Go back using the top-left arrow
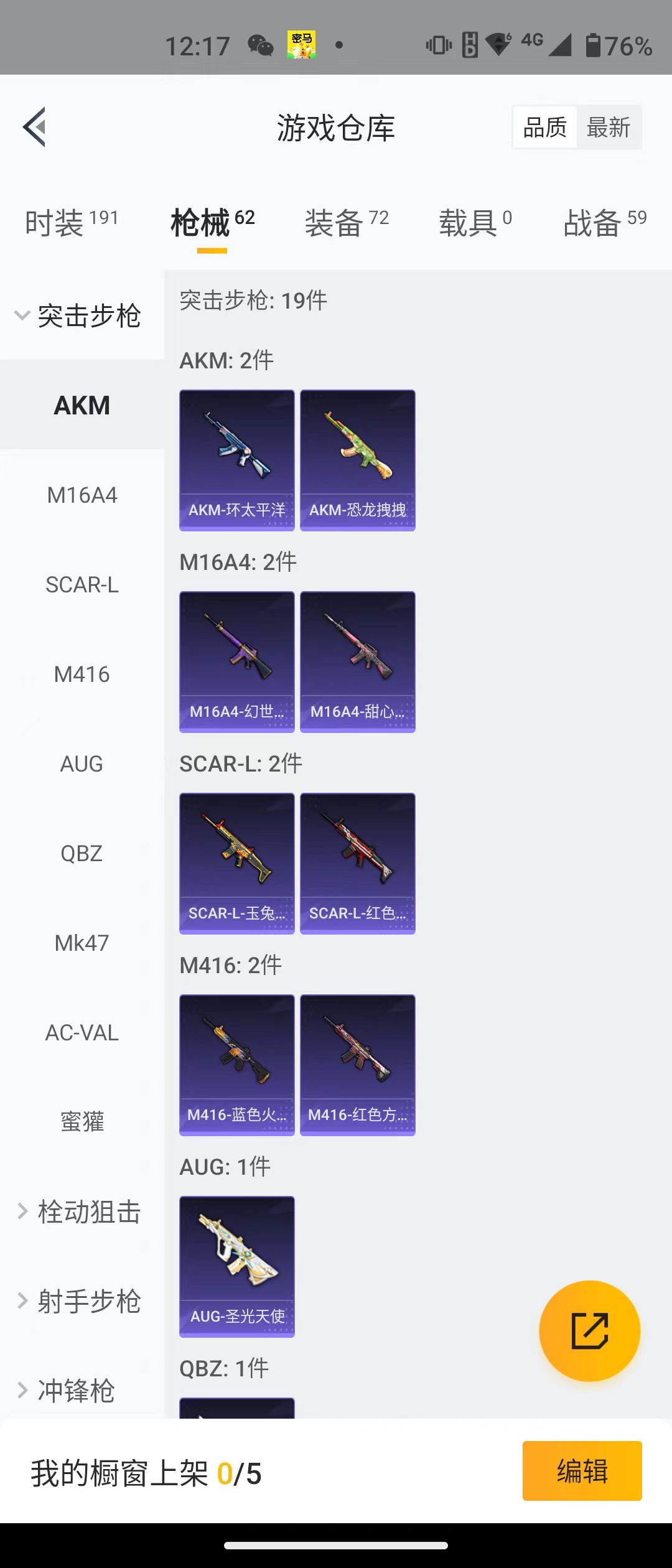The height and width of the screenshot is (1568, 672). 35,128
